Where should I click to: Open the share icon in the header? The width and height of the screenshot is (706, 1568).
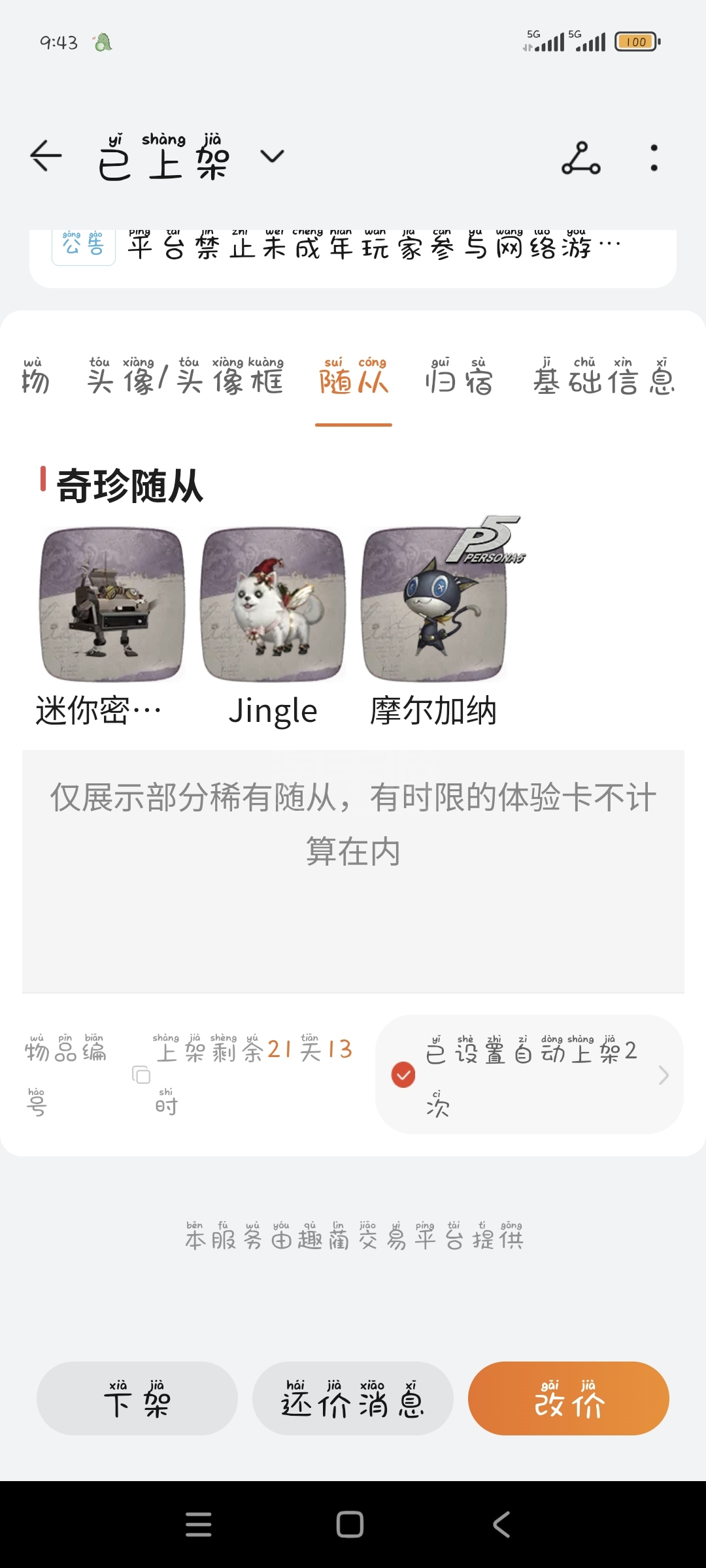pyautogui.click(x=580, y=158)
